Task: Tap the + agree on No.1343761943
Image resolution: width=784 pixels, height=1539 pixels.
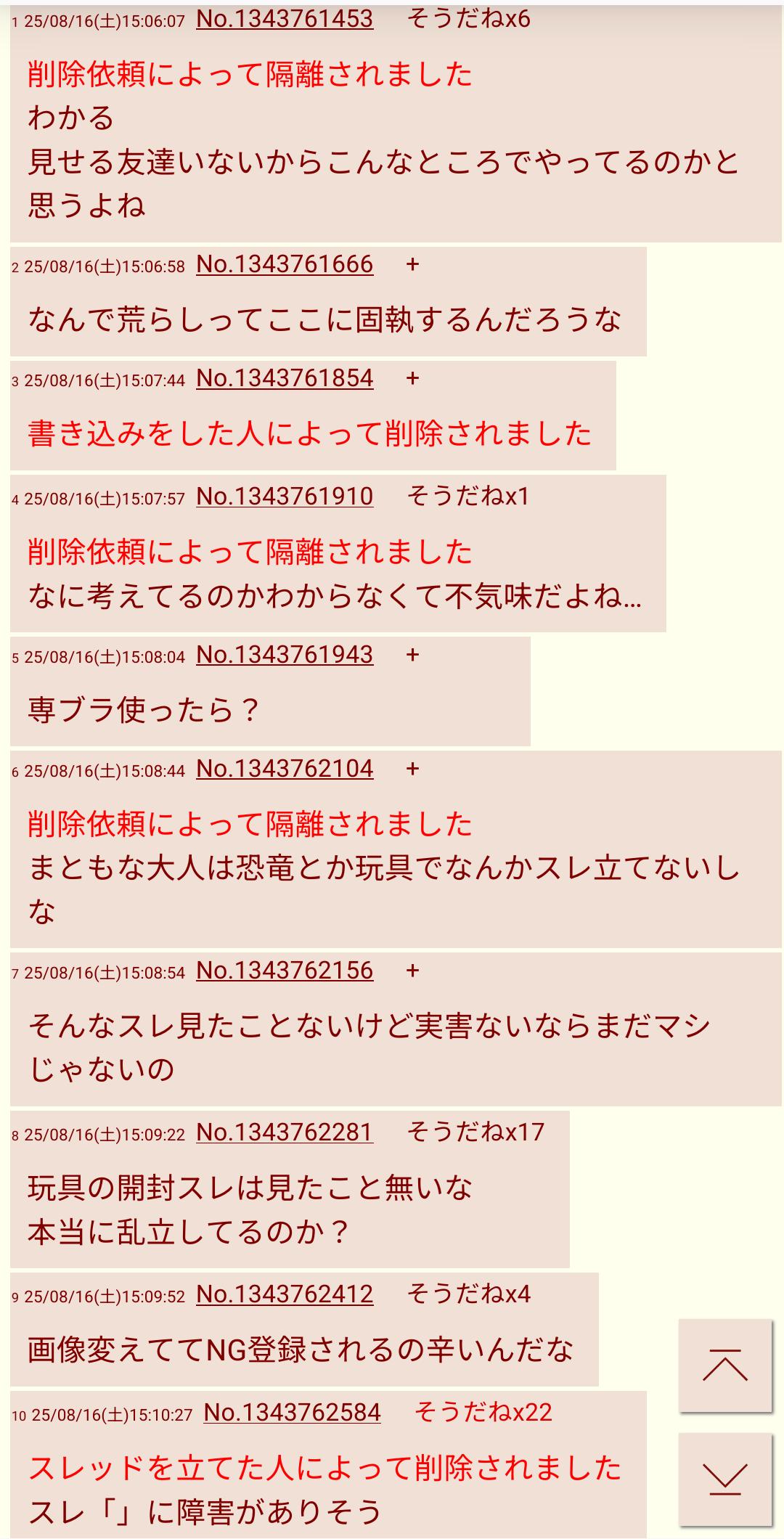Action: (412, 655)
